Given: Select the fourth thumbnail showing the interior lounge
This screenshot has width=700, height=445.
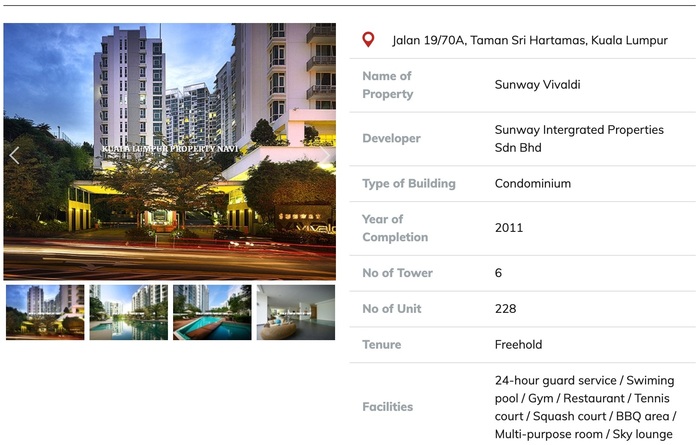Looking at the screenshot, I should (296, 312).
